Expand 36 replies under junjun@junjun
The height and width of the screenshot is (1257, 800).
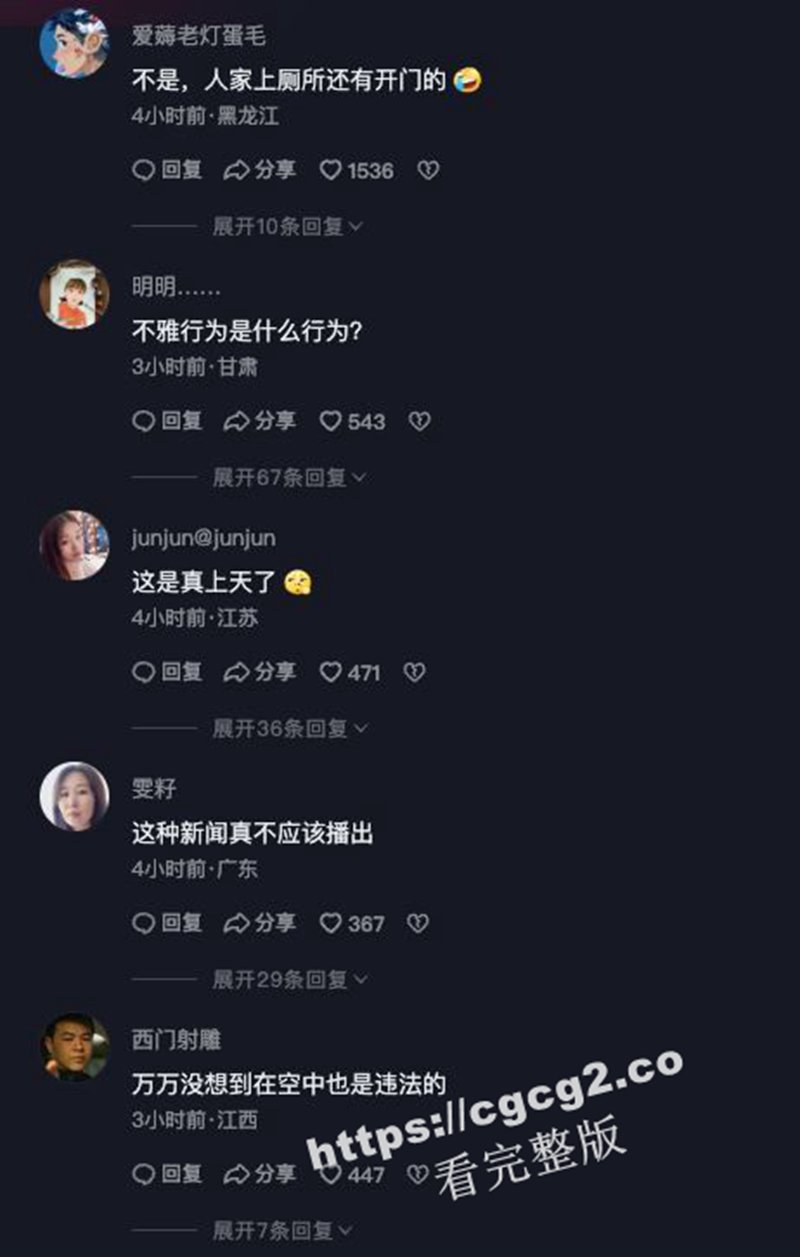click(x=289, y=729)
